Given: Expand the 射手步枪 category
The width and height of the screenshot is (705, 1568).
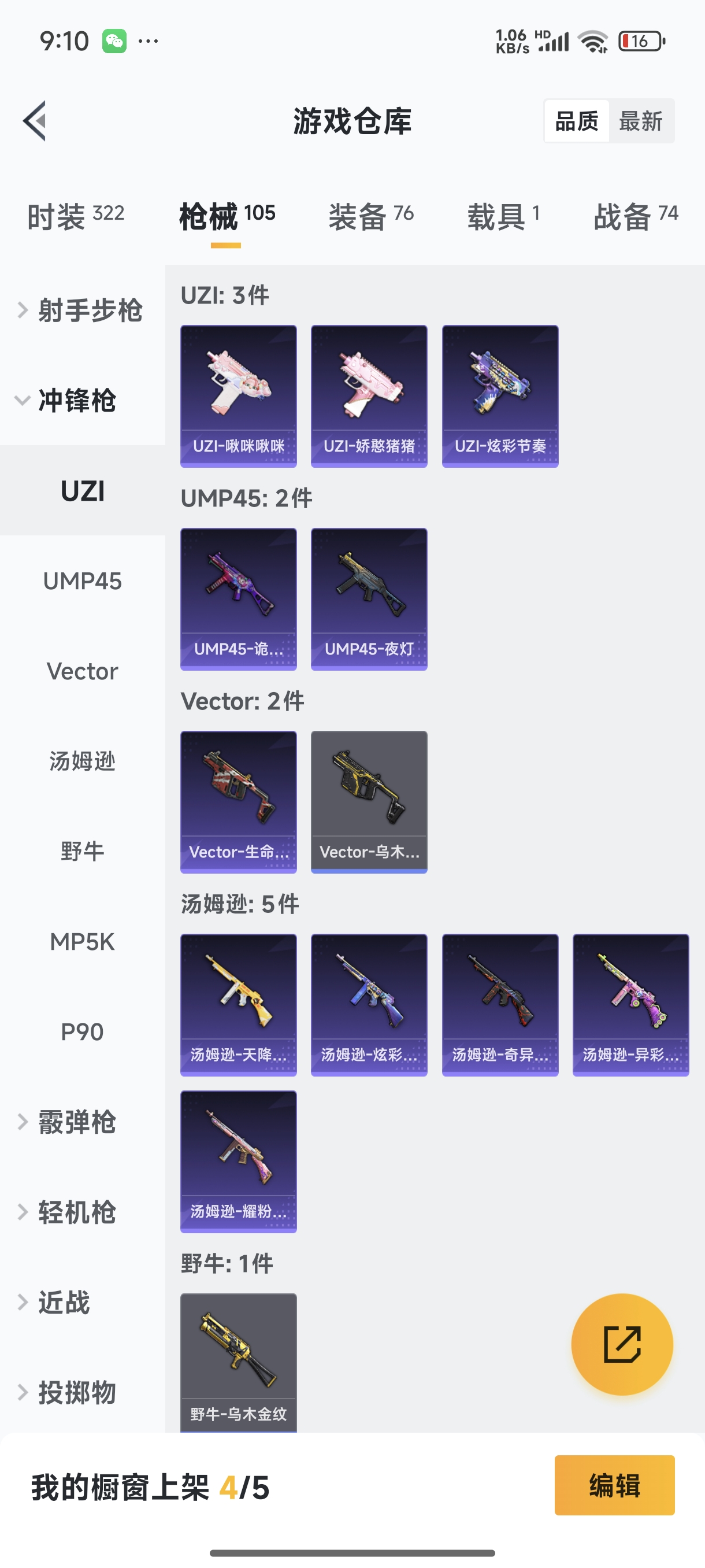Looking at the screenshot, I should point(82,310).
